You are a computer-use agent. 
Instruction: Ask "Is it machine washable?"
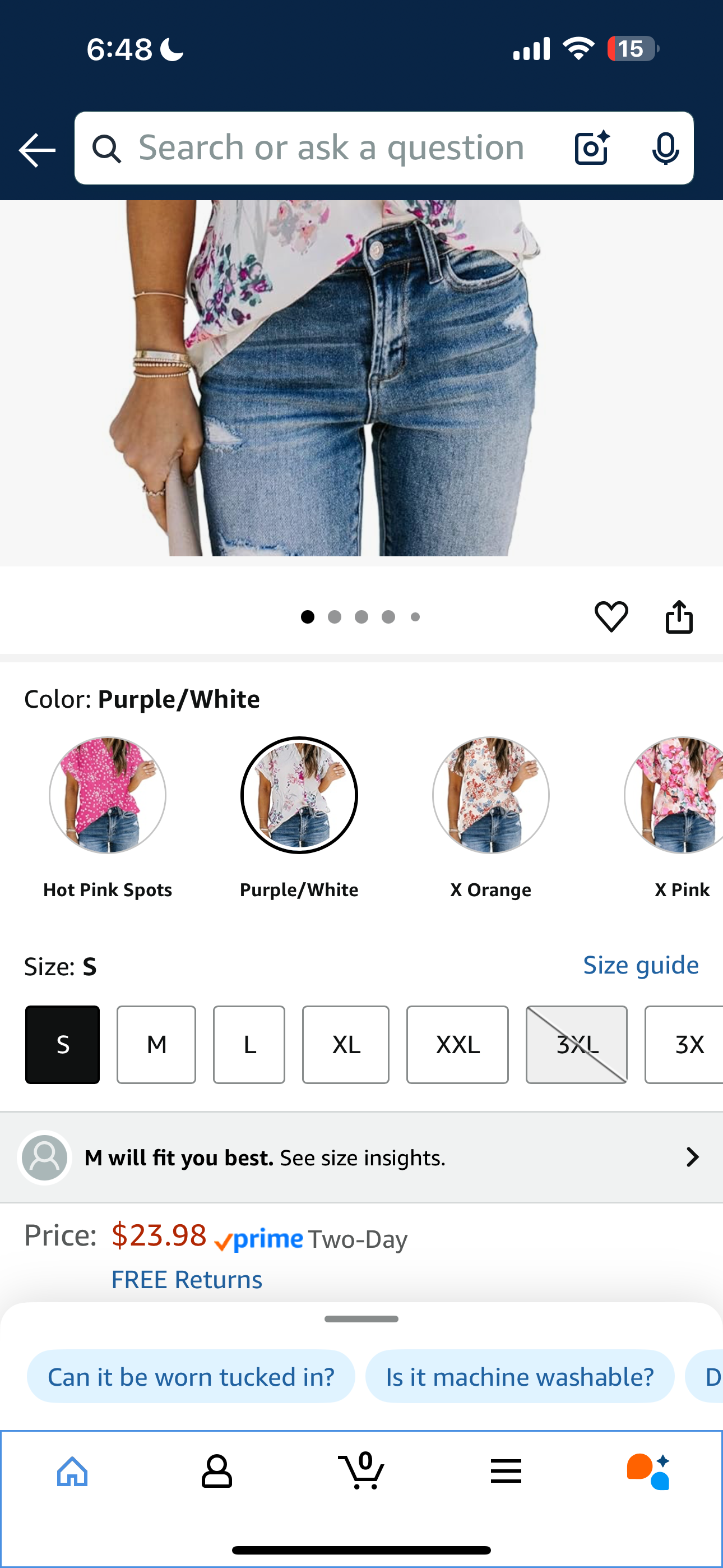click(x=519, y=1377)
